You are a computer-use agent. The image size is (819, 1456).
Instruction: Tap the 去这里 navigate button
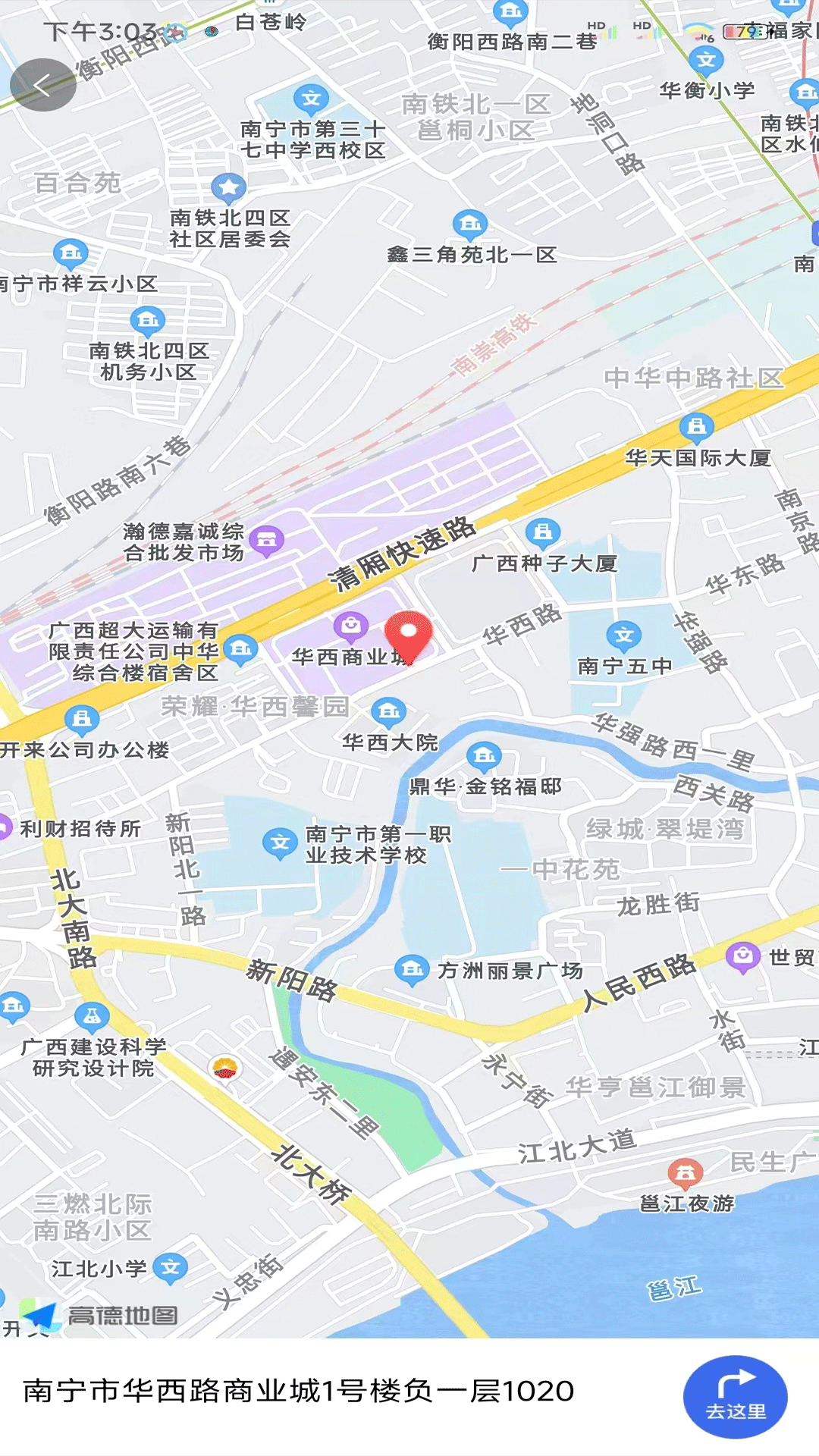[x=735, y=1396]
